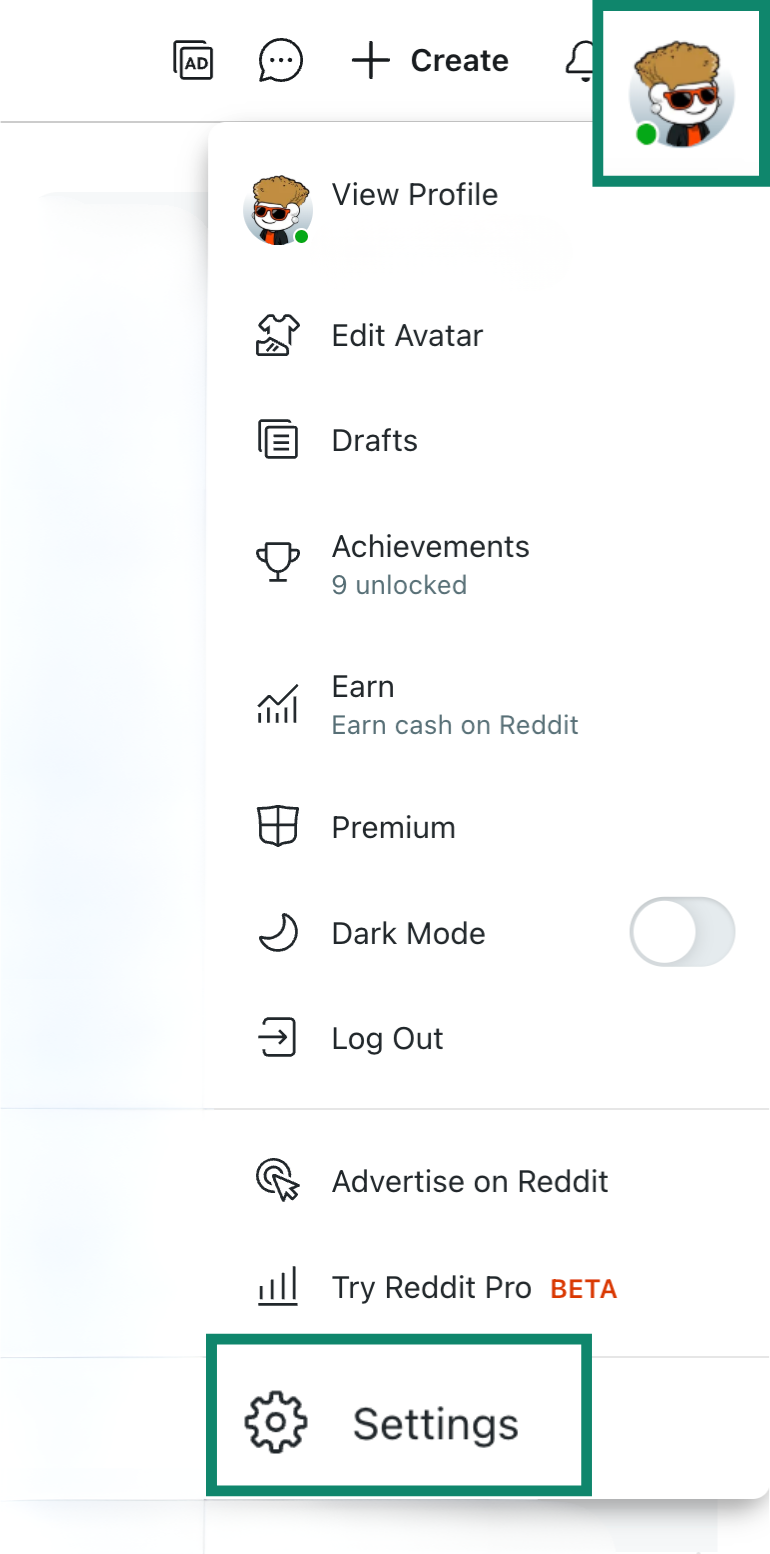Click the 9 unlocked achievements link

[399, 585]
